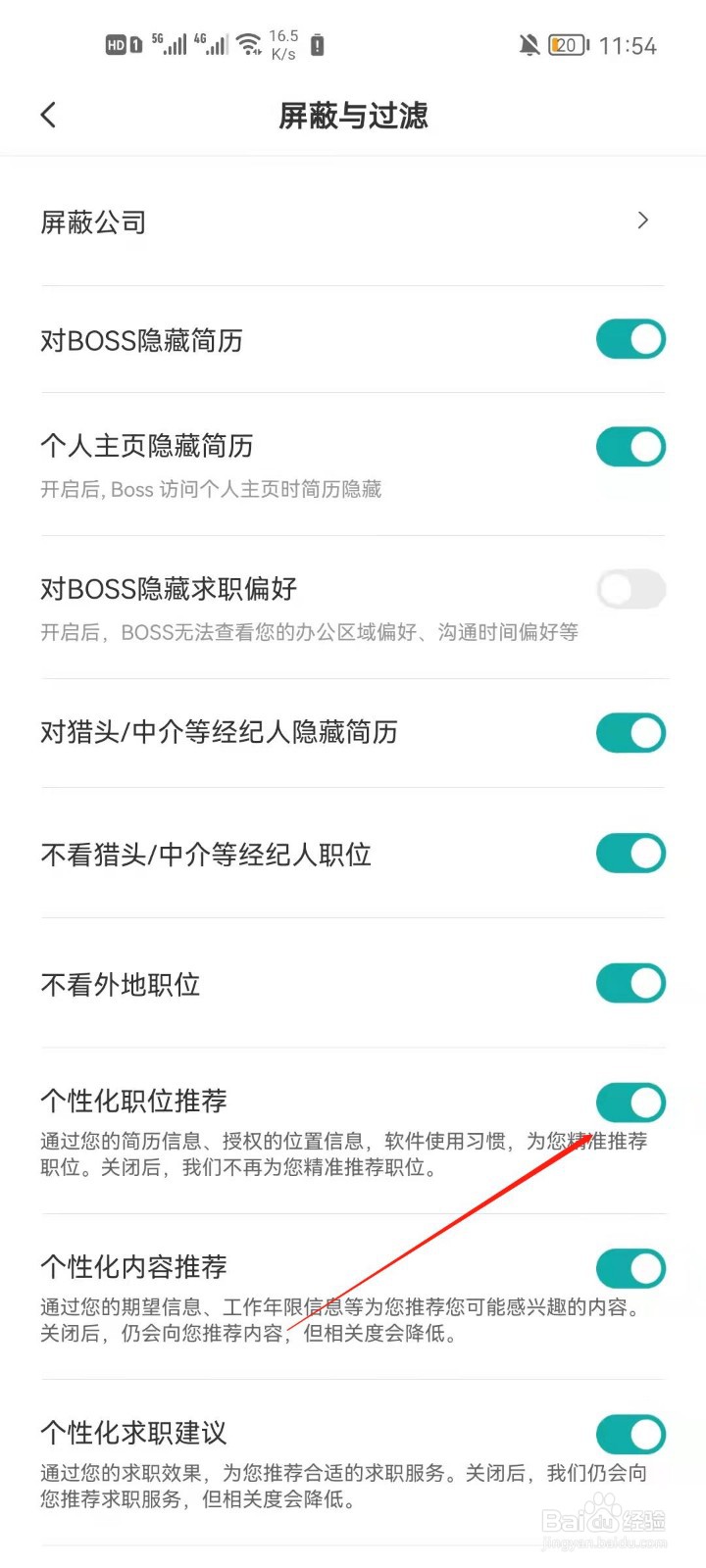The image size is (706, 1568).
Task: Open the 屏蔽公司 settings row
Action: point(294,221)
